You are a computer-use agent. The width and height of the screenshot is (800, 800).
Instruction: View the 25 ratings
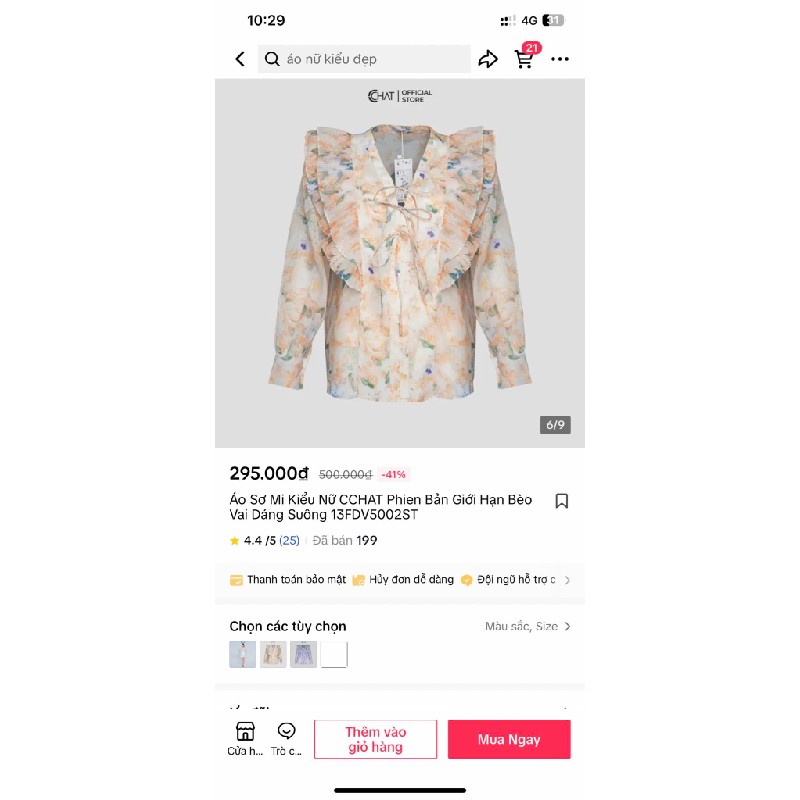[x=289, y=541]
